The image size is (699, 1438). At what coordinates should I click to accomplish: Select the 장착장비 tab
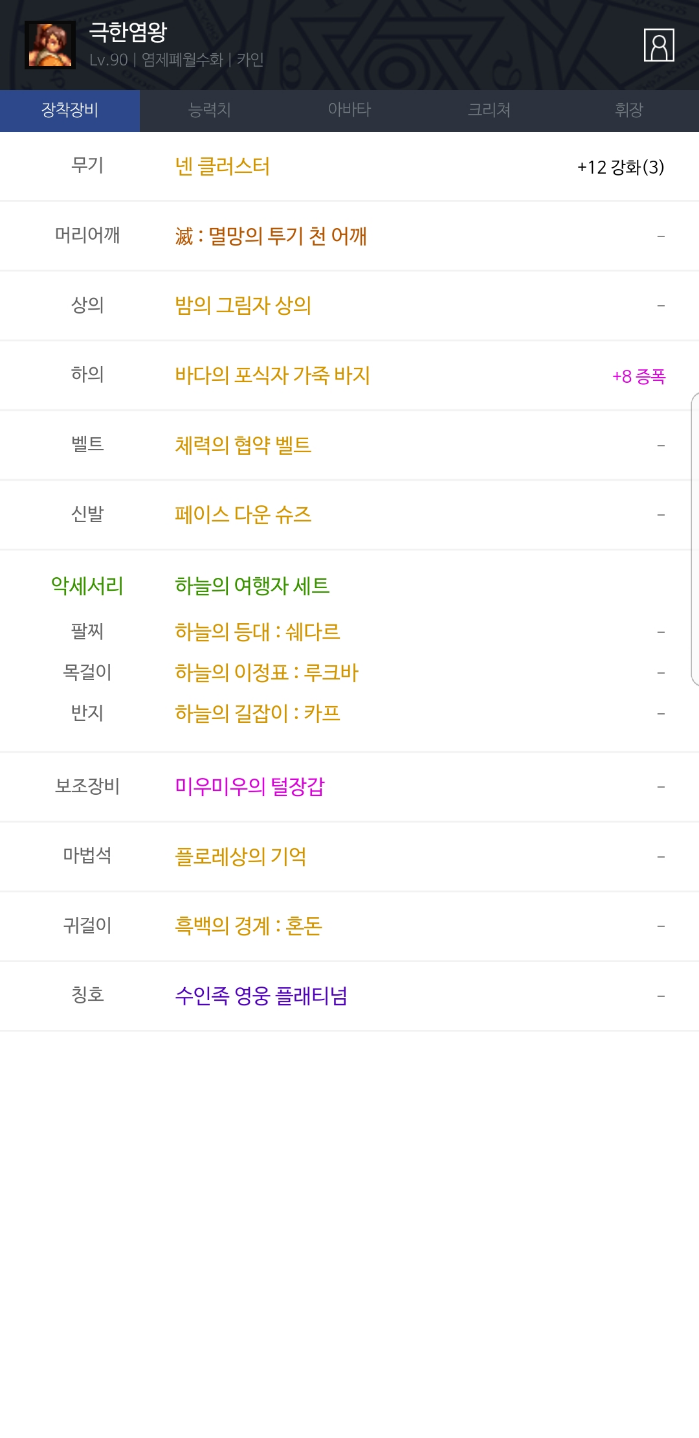pos(70,110)
